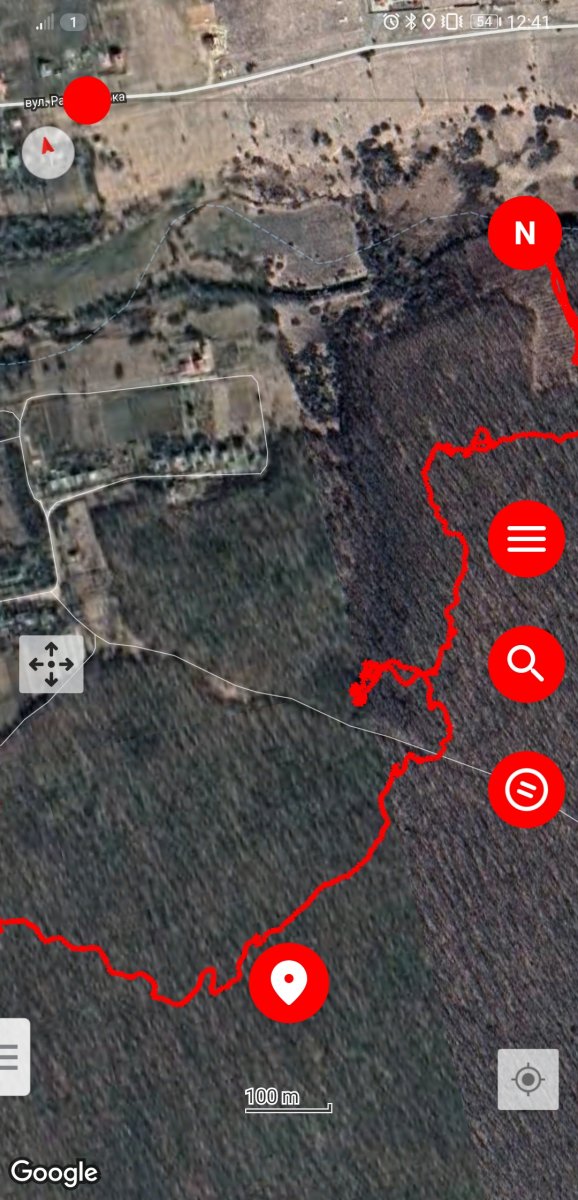Reset map orientation with the compass

(47, 153)
